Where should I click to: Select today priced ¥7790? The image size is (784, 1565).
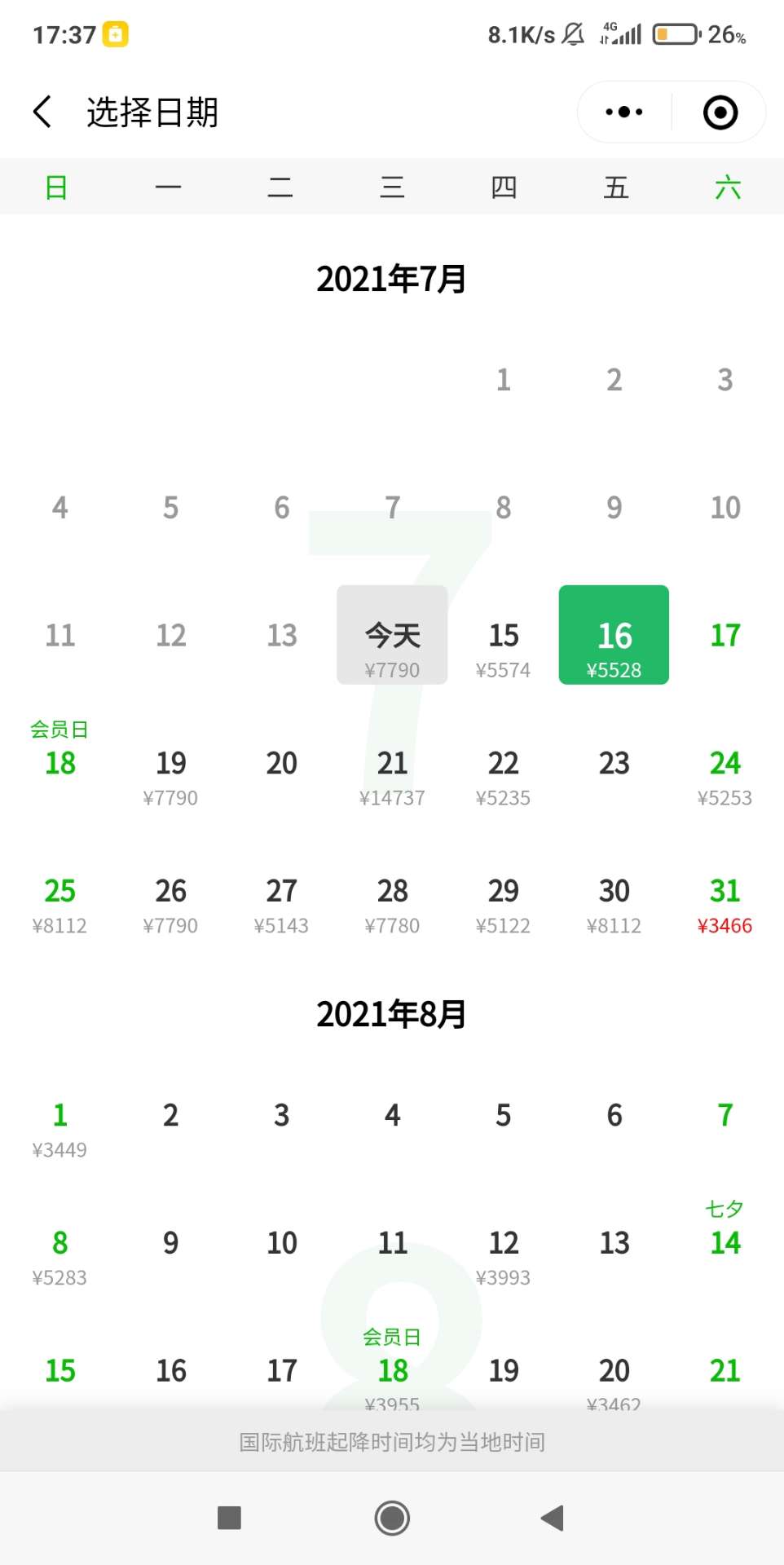pyautogui.click(x=392, y=635)
